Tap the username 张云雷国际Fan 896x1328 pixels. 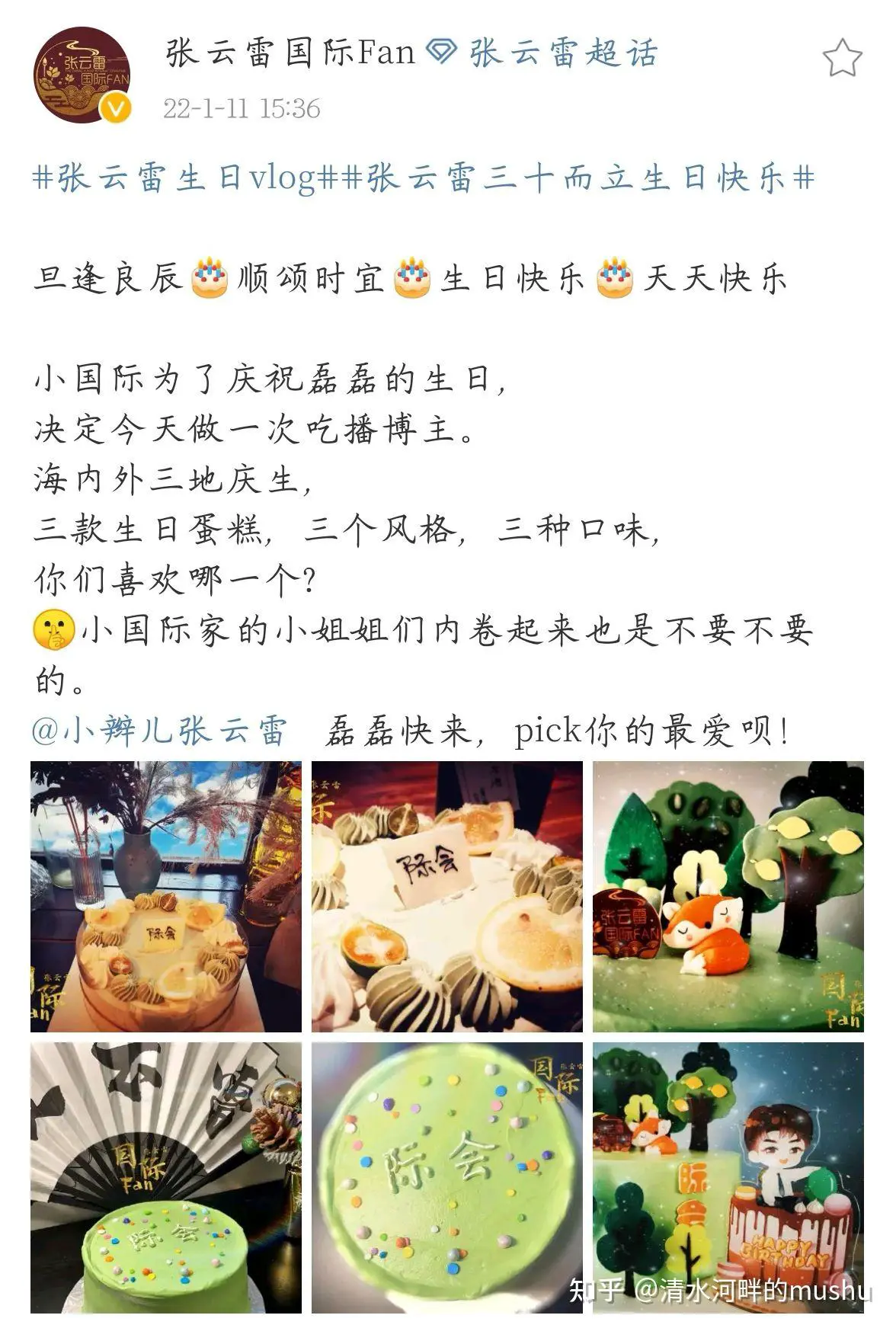pos(290,53)
